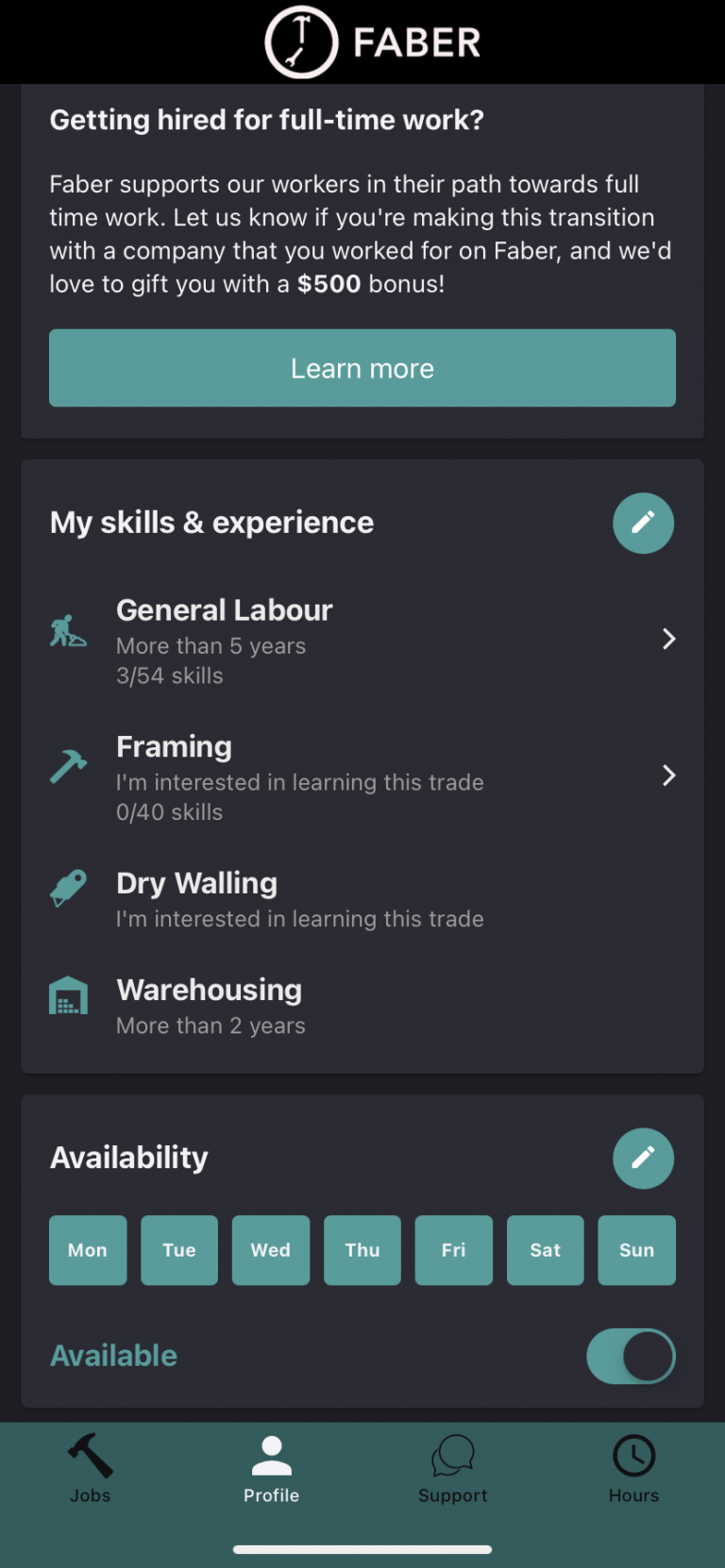
Task: Click the edit pencil next to Availability
Action: click(x=643, y=1158)
